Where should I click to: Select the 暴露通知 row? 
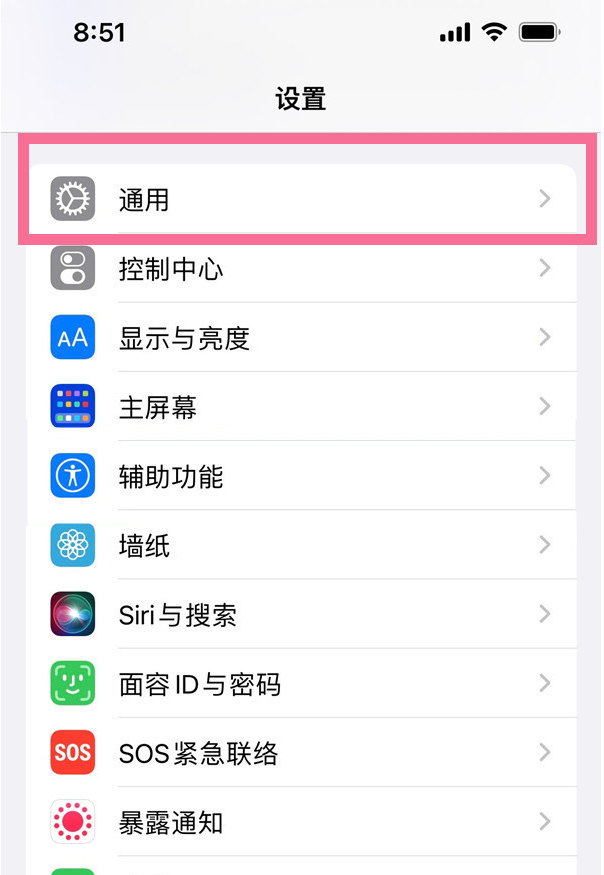click(300, 822)
